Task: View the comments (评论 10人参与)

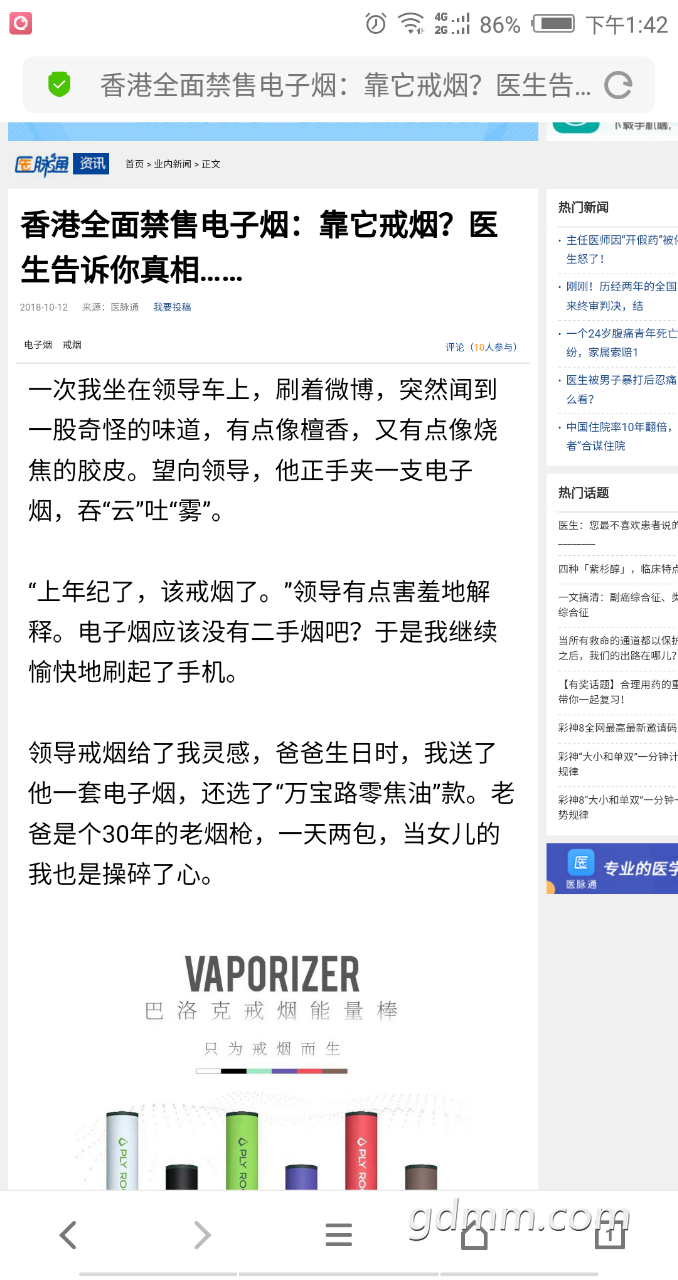Action: 481,347
